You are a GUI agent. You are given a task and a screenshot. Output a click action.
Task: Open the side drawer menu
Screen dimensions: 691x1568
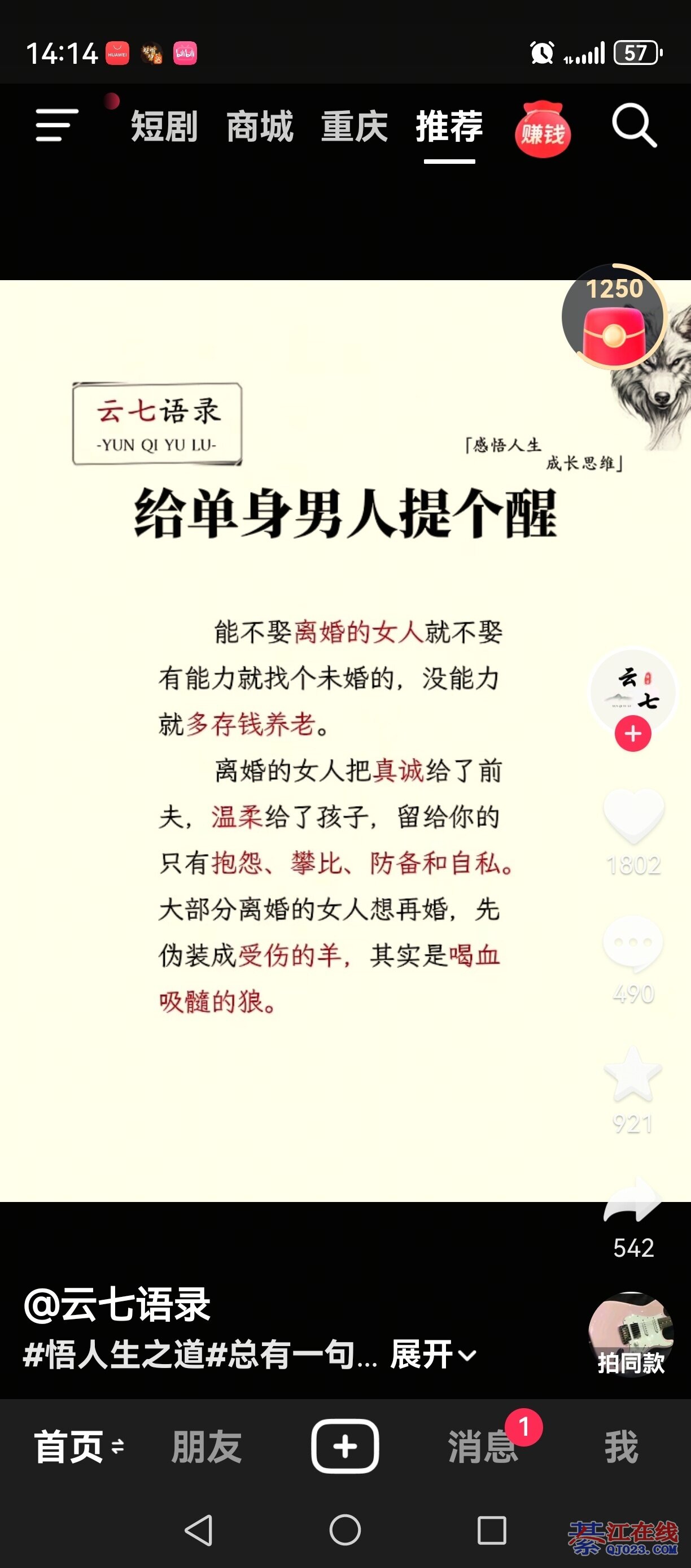pyautogui.click(x=57, y=125)
